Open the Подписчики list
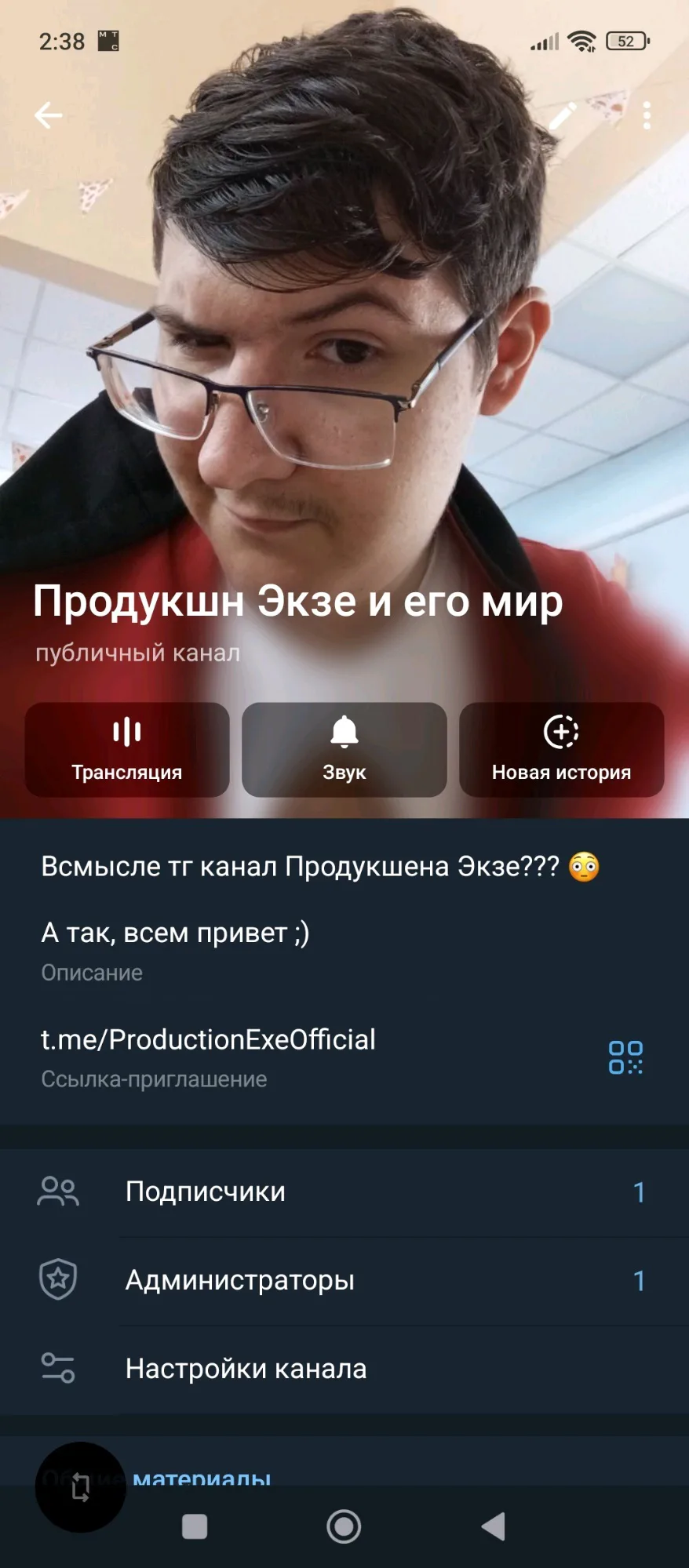This screenshot has width=689, height=1568. [x=345, y=1192]
